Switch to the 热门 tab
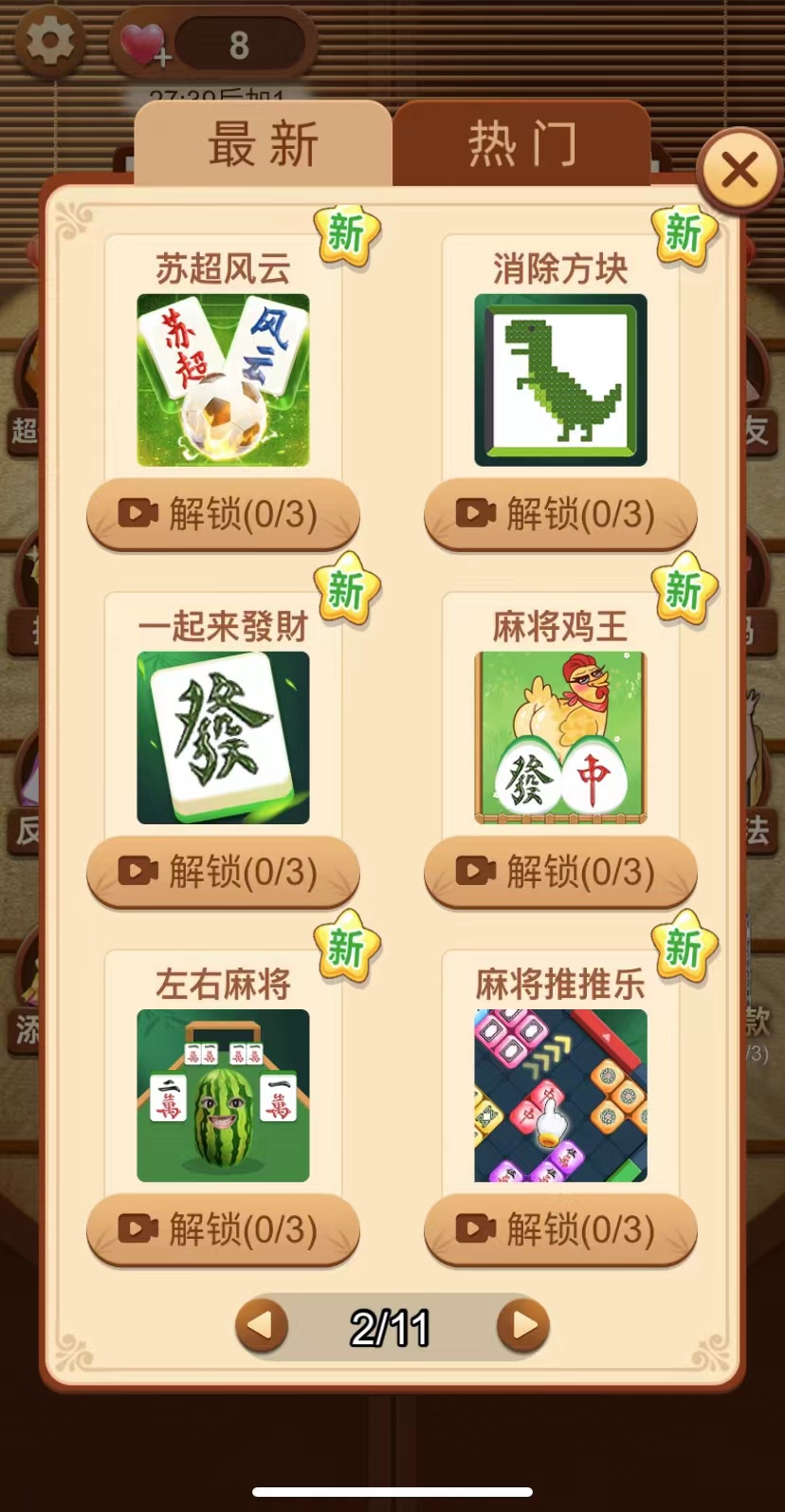 [521, 145]
